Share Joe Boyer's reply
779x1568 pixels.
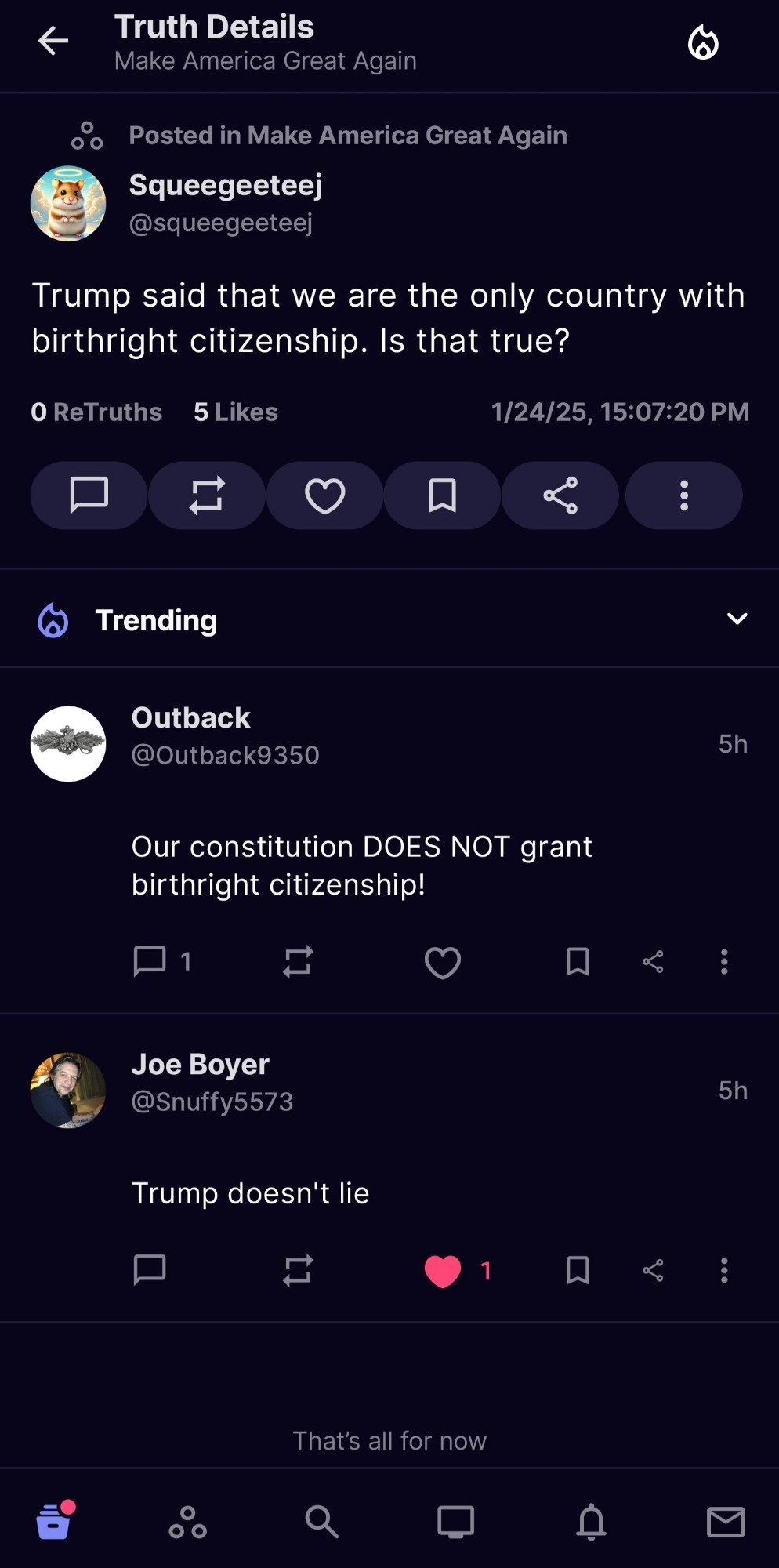pyautogui.click(x=653, y=1270)
